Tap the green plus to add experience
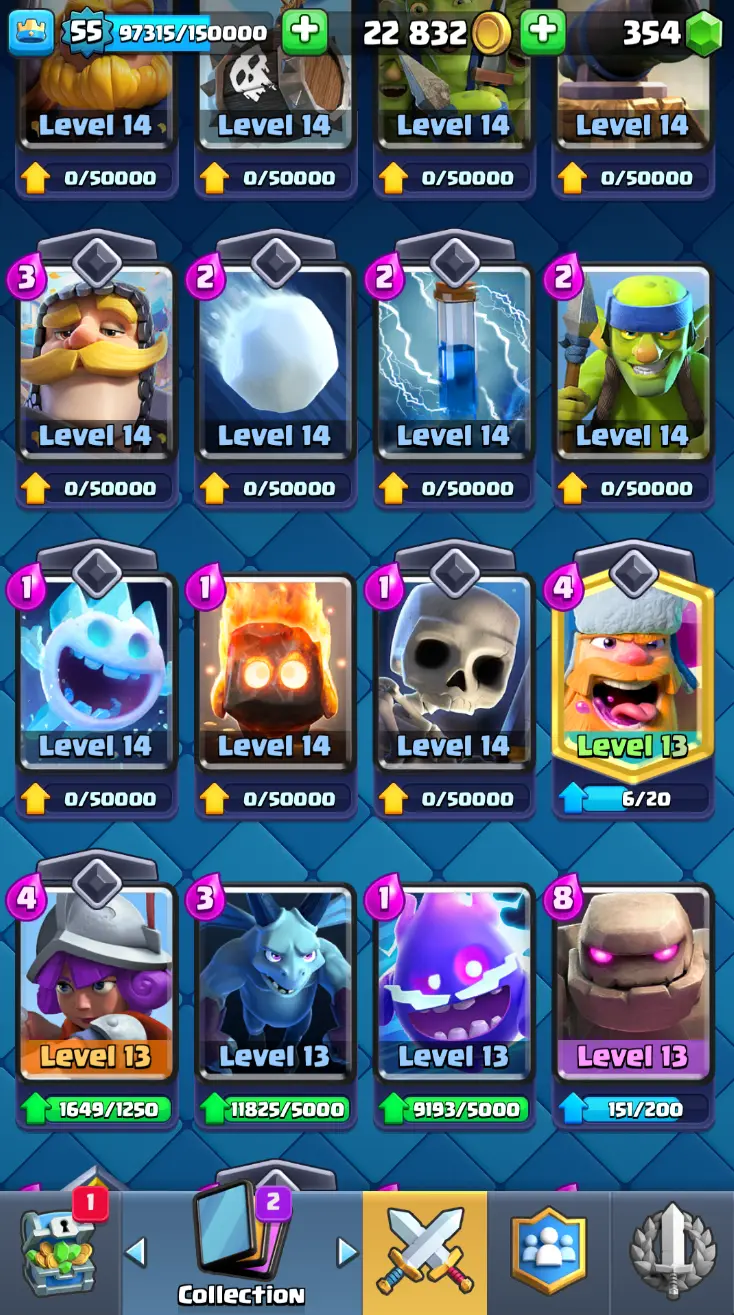Screen dimensions: 734x1315 (304, 33)
